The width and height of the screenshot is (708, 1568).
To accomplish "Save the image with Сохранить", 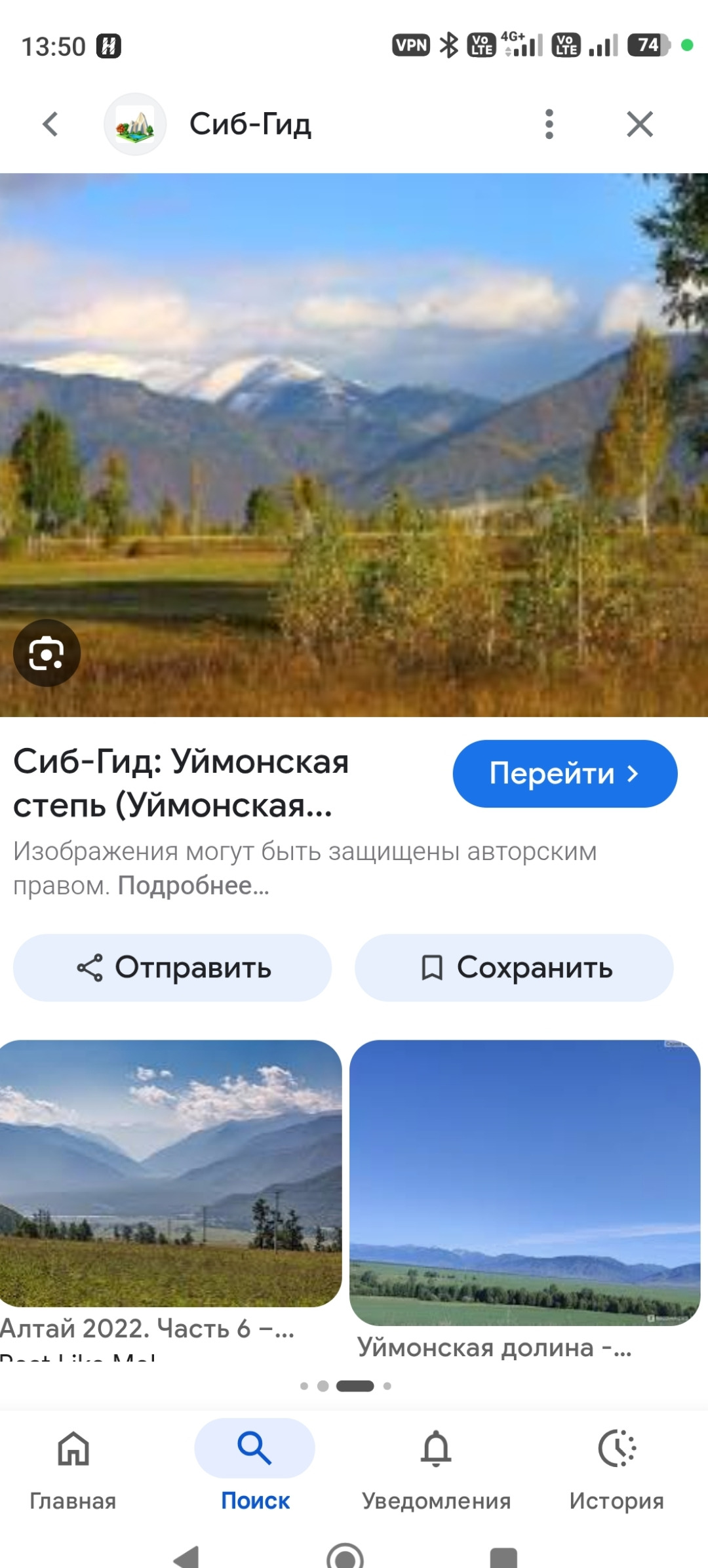I will [x=514, y=968].
